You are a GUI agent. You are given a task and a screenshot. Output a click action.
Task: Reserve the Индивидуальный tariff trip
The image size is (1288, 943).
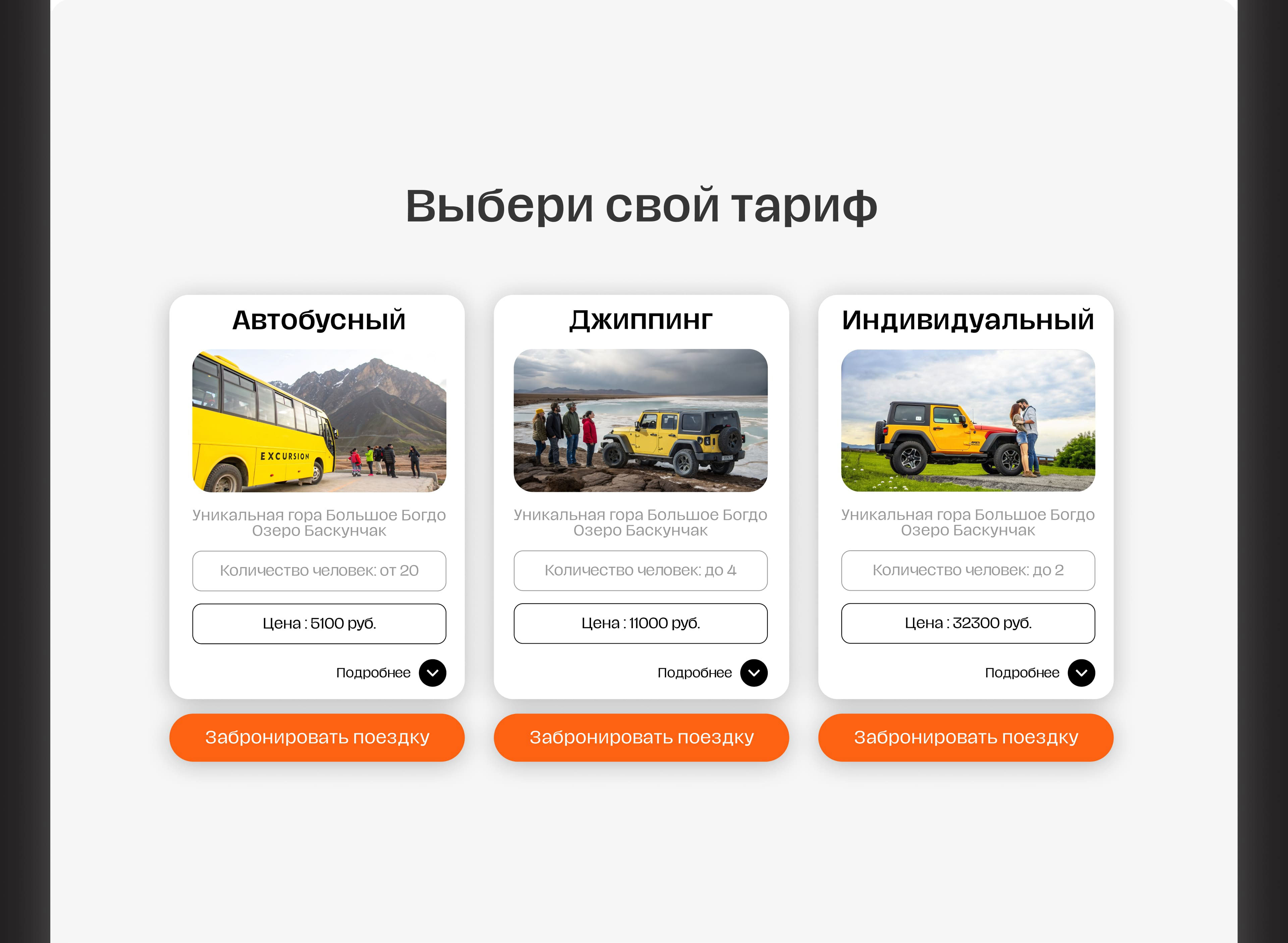pos(965,738)
